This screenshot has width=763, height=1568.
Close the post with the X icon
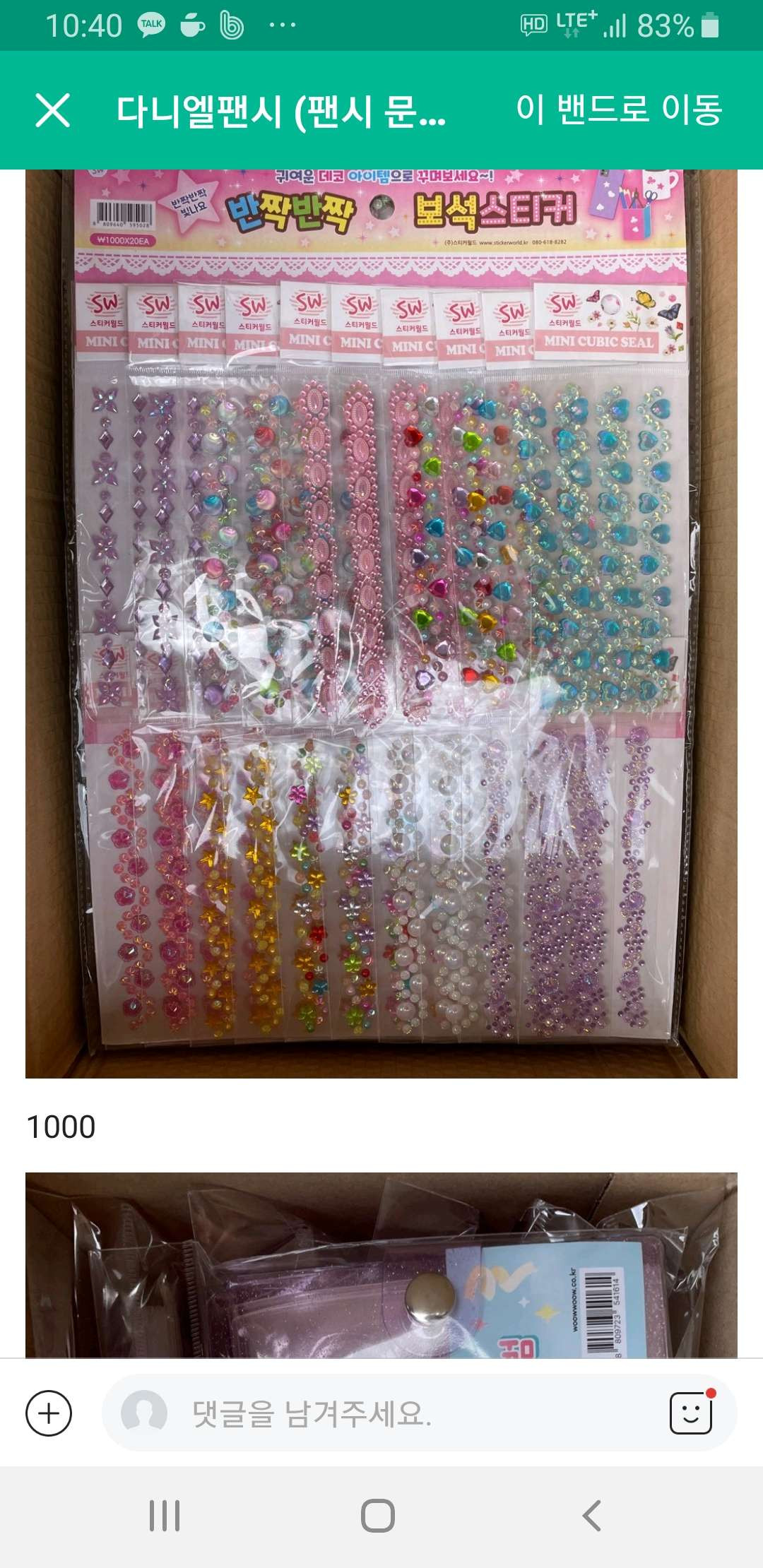pos(53,110)
